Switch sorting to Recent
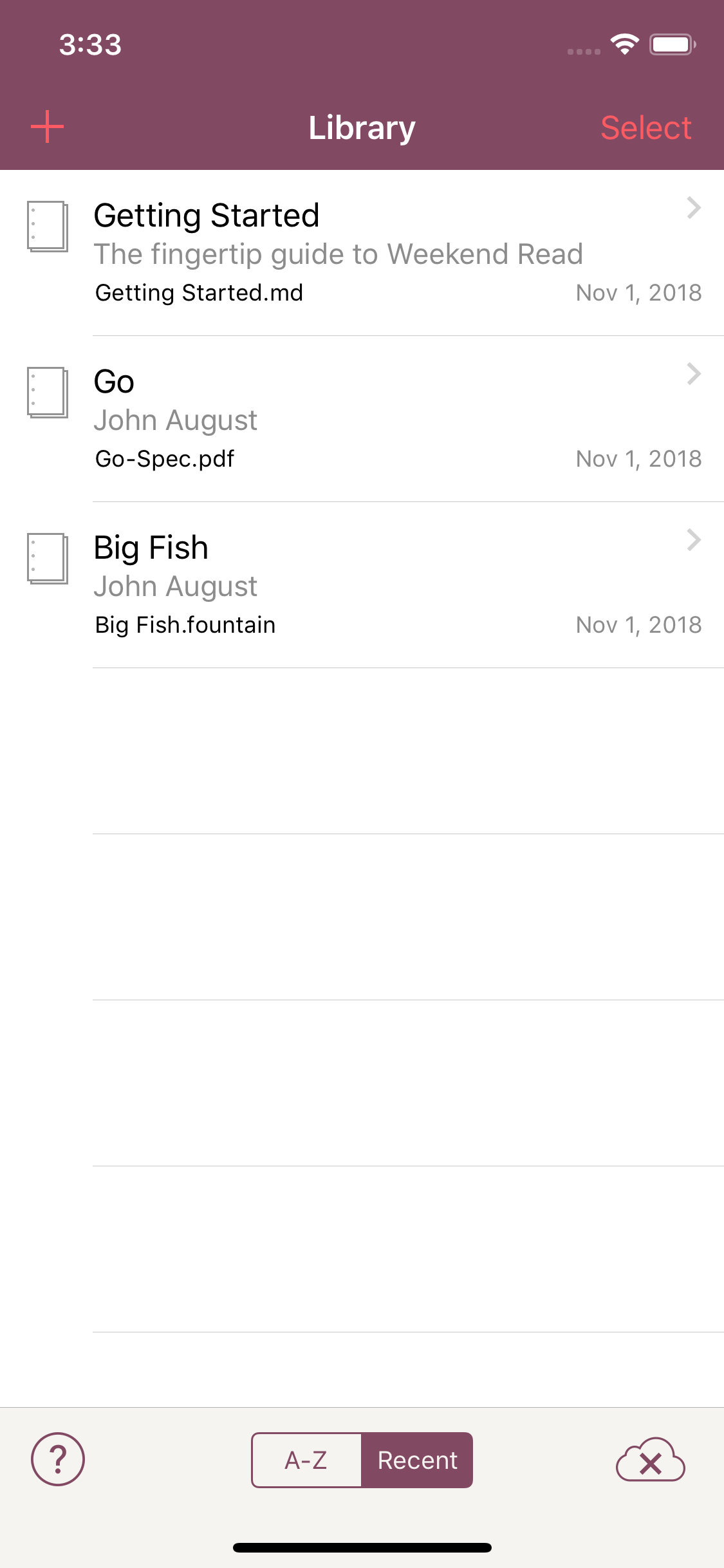The image size is (724, 1568). (x=417, y=1460)
